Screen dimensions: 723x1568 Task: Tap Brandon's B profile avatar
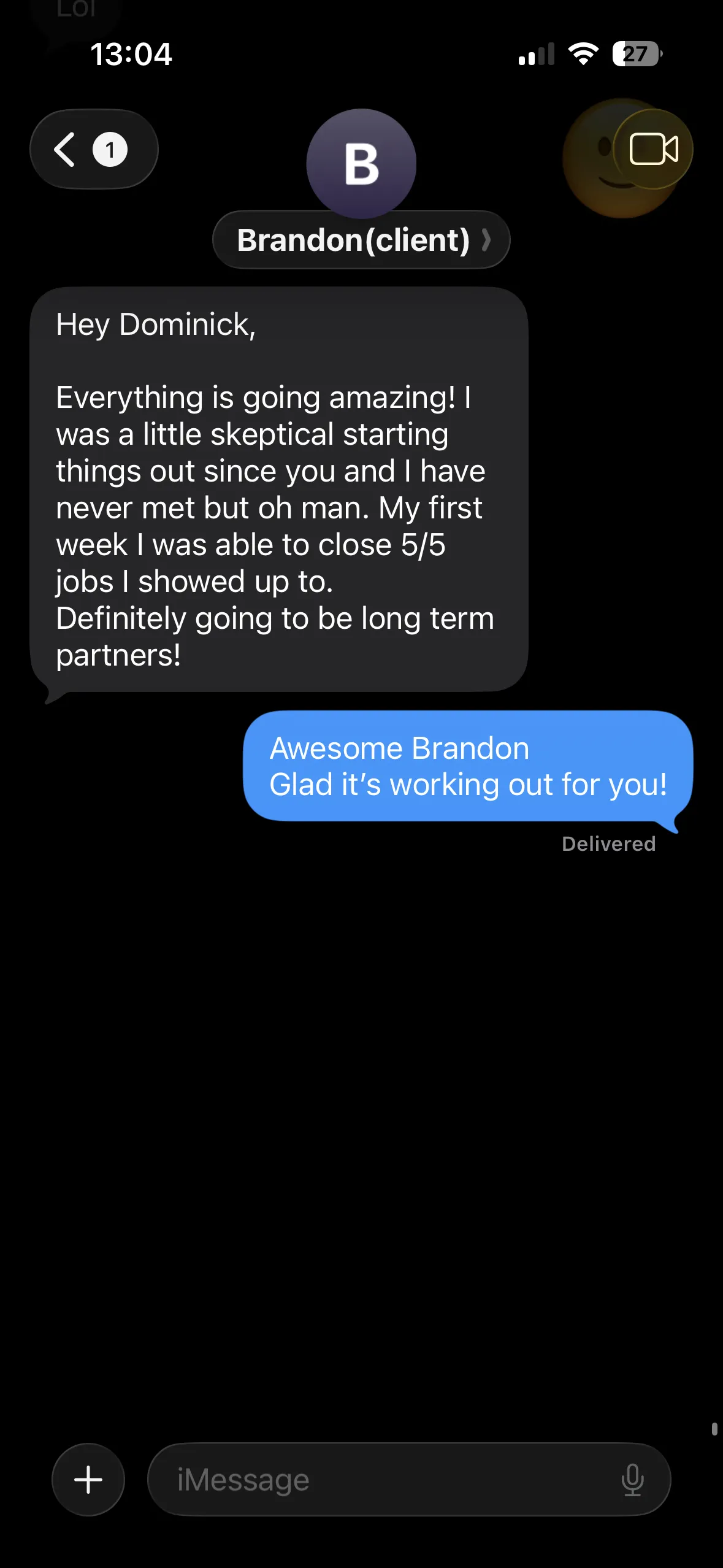[x=361, y=163]
